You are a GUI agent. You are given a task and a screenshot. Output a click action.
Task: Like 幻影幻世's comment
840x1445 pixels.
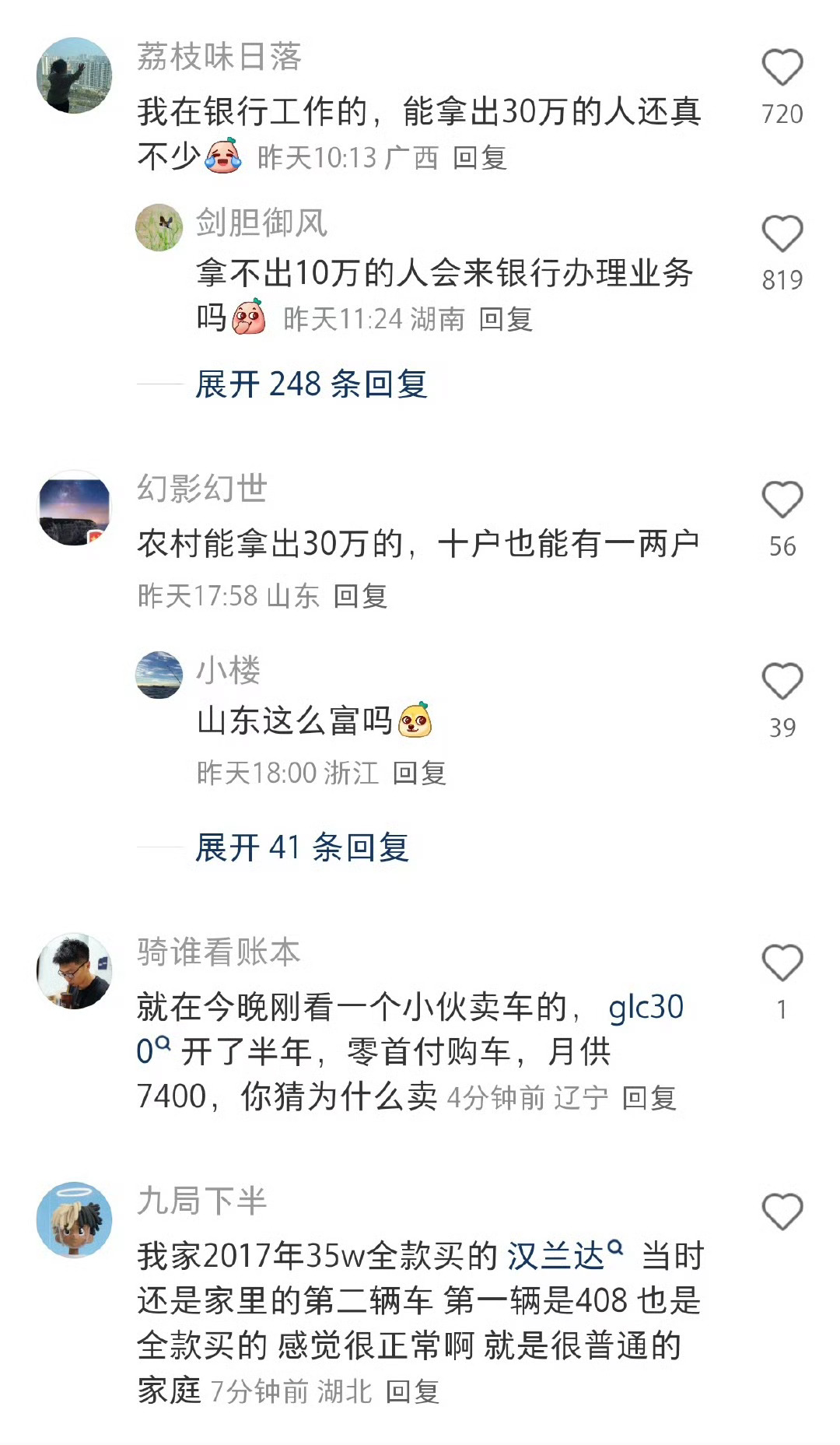pos(782,500)
